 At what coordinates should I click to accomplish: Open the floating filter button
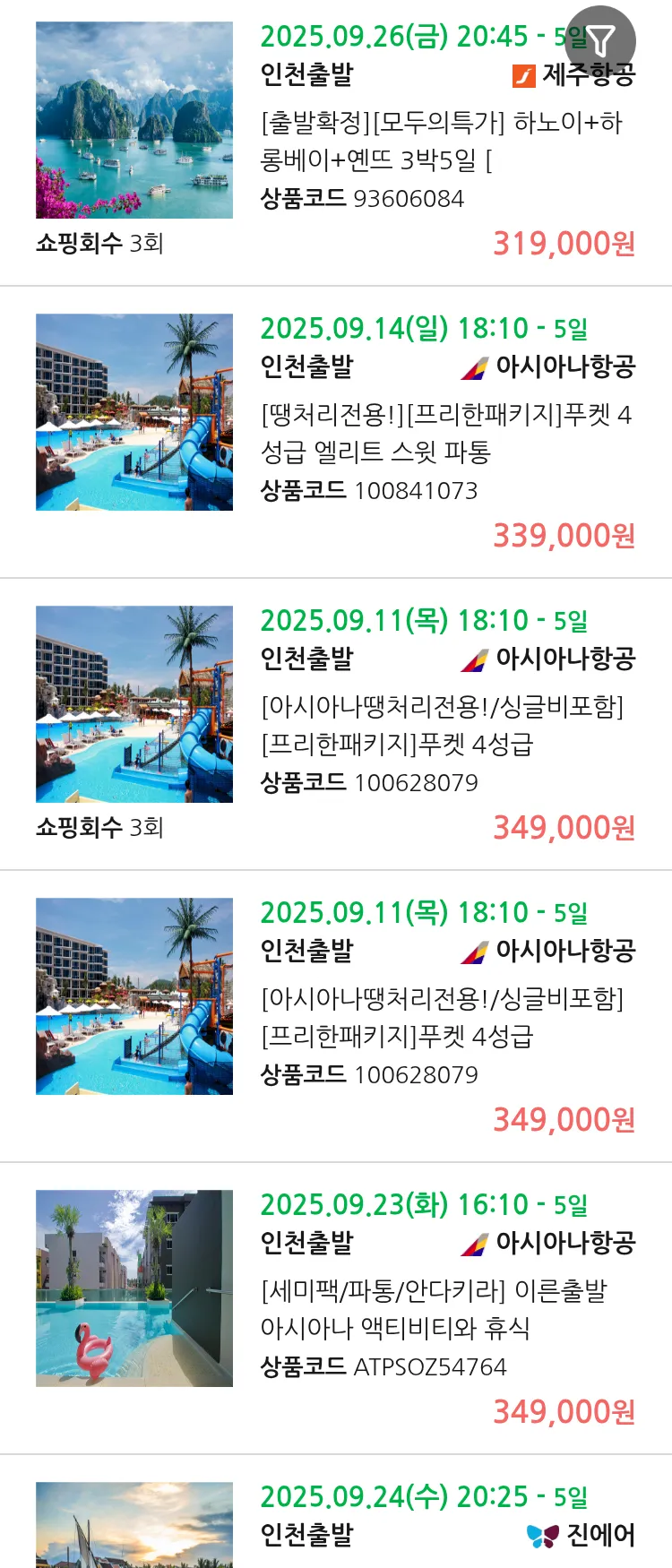600,40
